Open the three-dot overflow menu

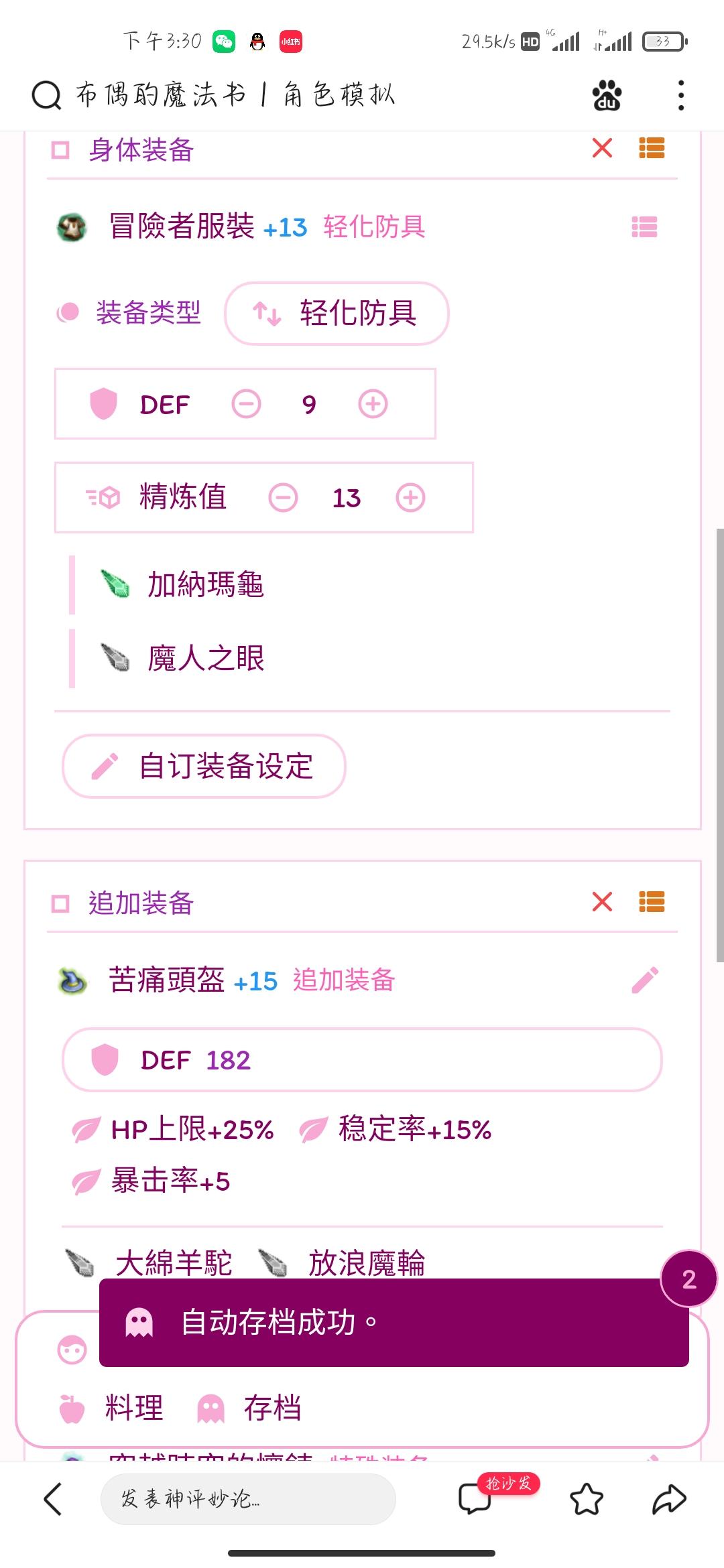[680, 94]
